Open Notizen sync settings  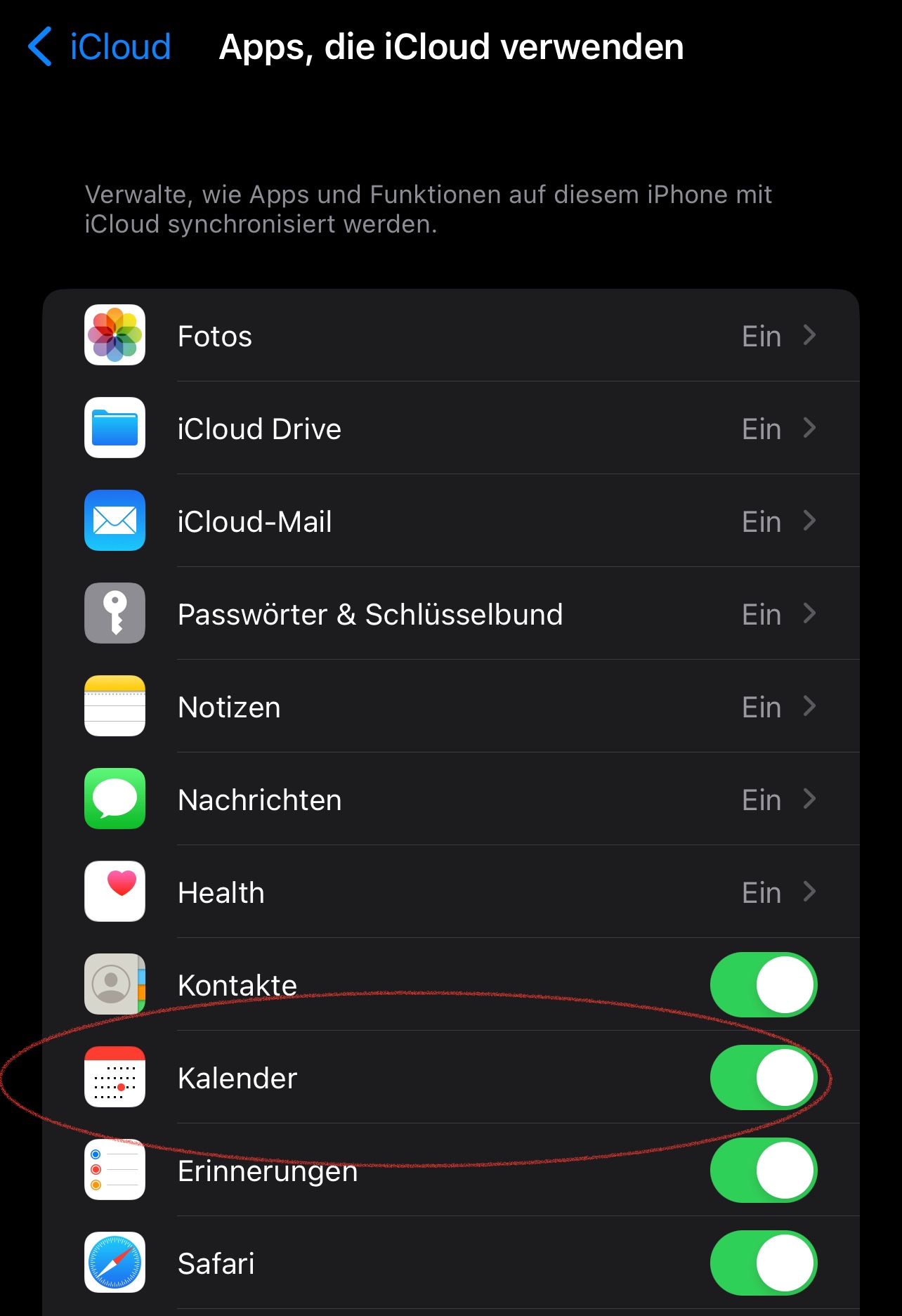click(450, 707)
